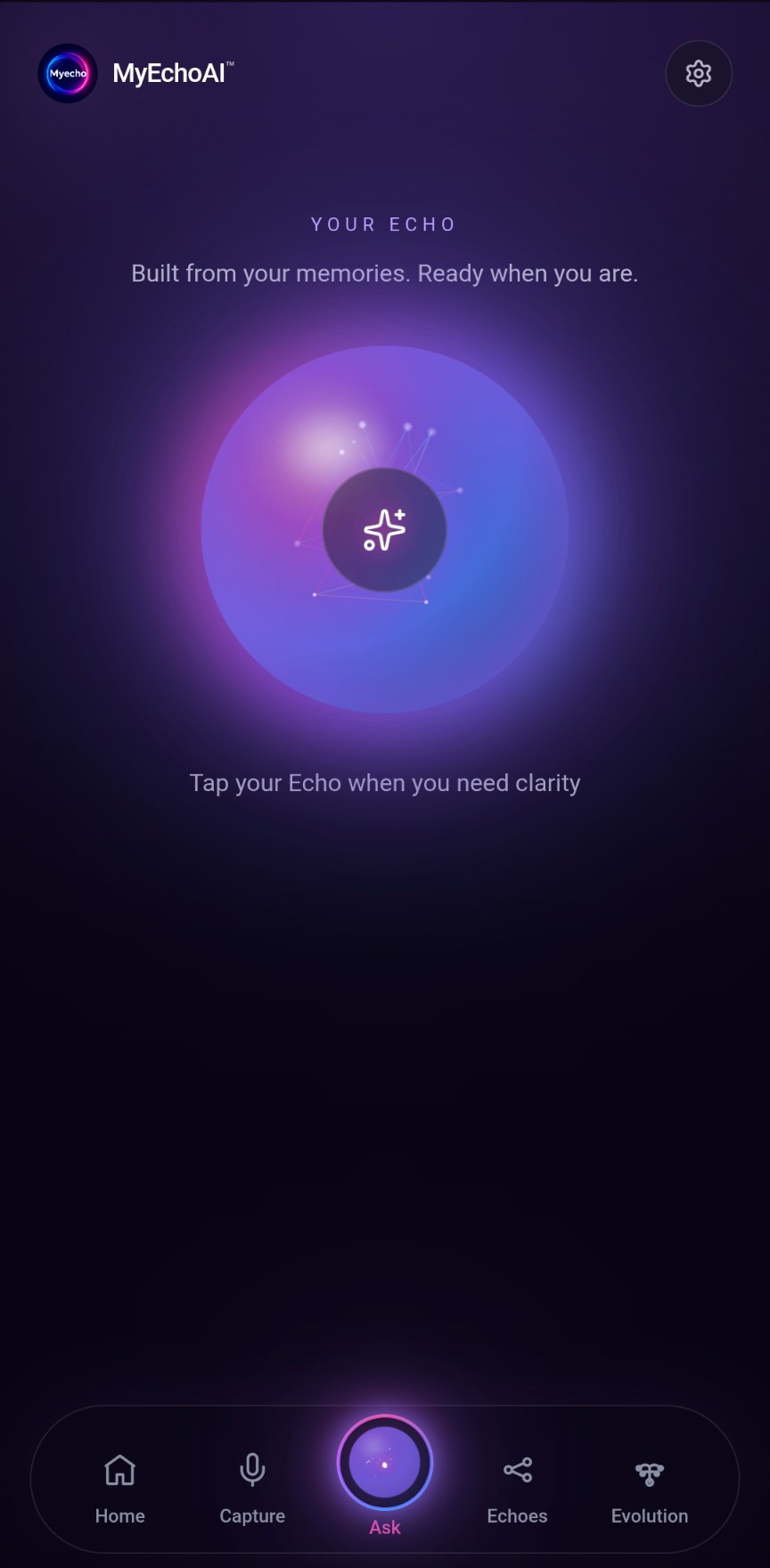This screenshot has width=770, height=1568.
Task: Switch to the Evolution tab
Action: [x=650, y=1490]
